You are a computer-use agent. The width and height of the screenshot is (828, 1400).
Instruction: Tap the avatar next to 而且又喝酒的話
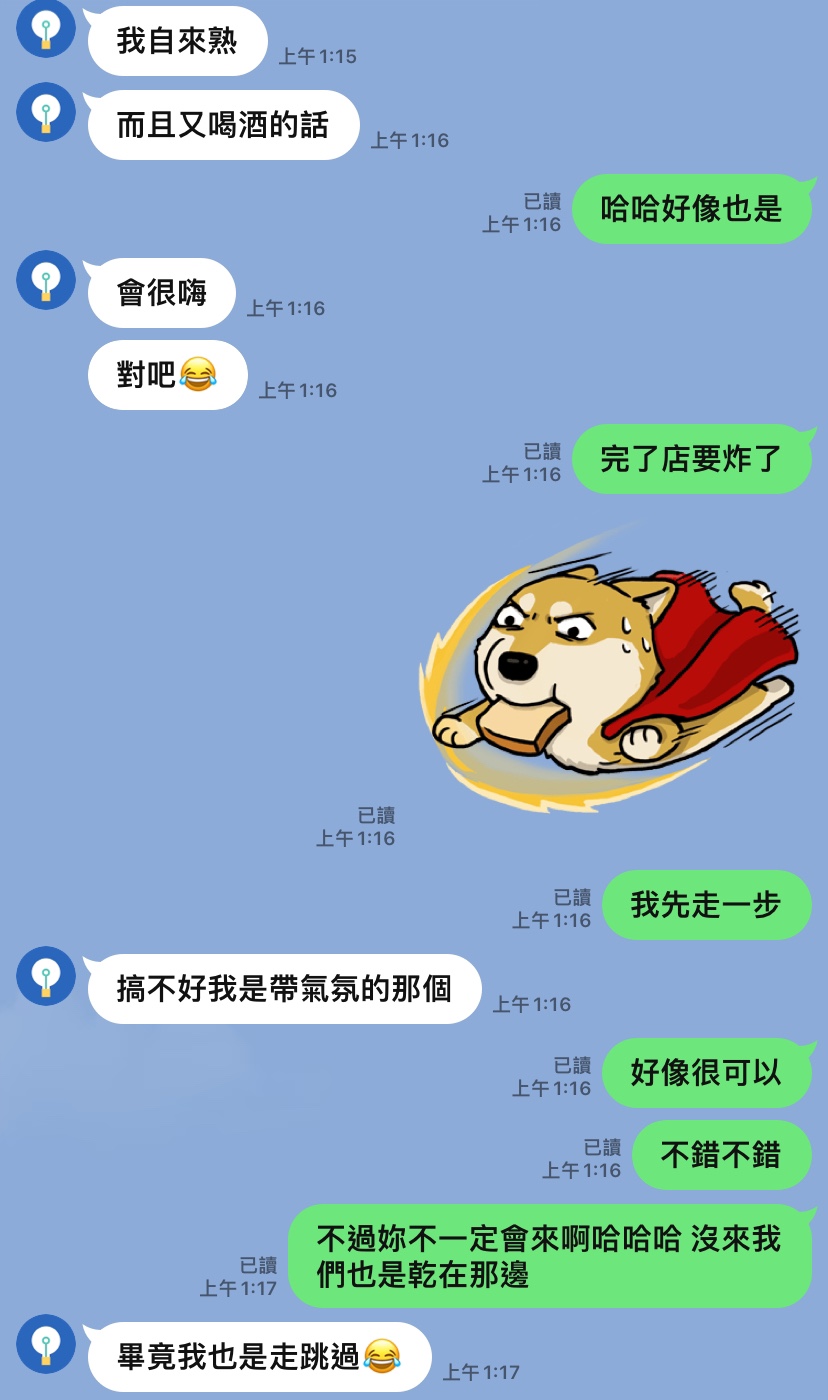[x=46, y=112]
